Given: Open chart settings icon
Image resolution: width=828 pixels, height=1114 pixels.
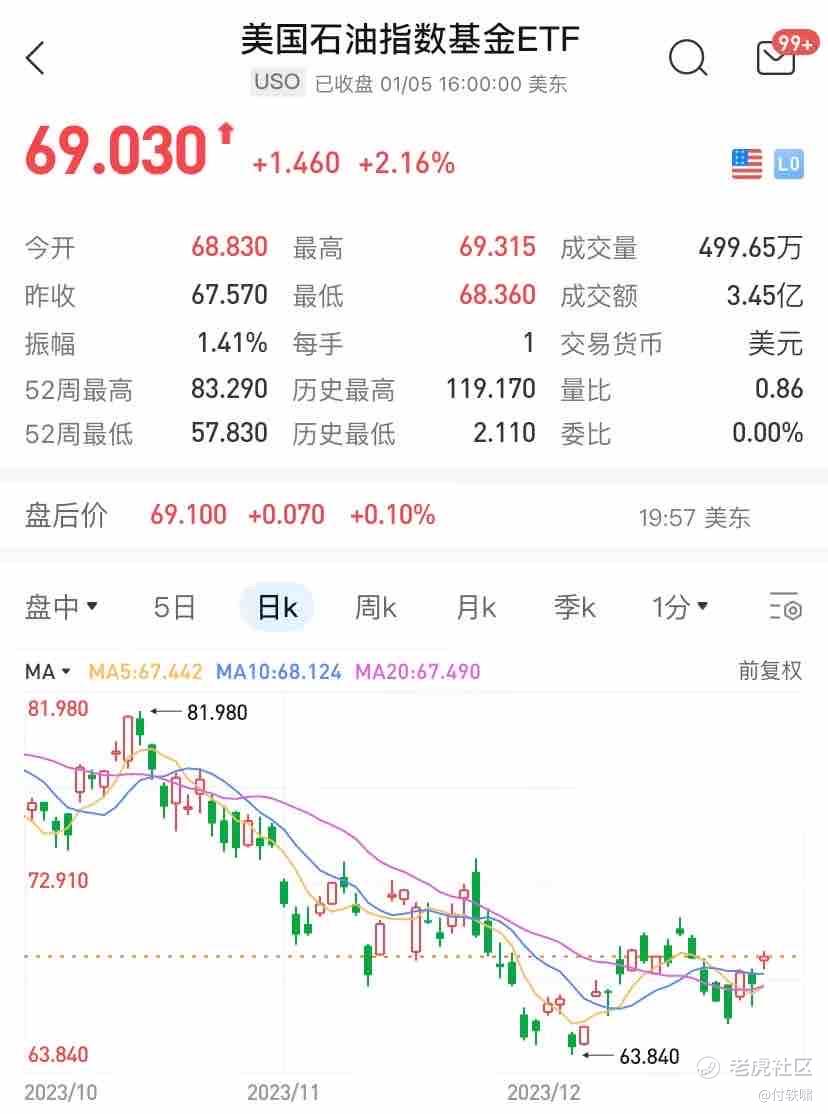Looking at the screenshot, I should pyautogui.click(x=785, y=607).
